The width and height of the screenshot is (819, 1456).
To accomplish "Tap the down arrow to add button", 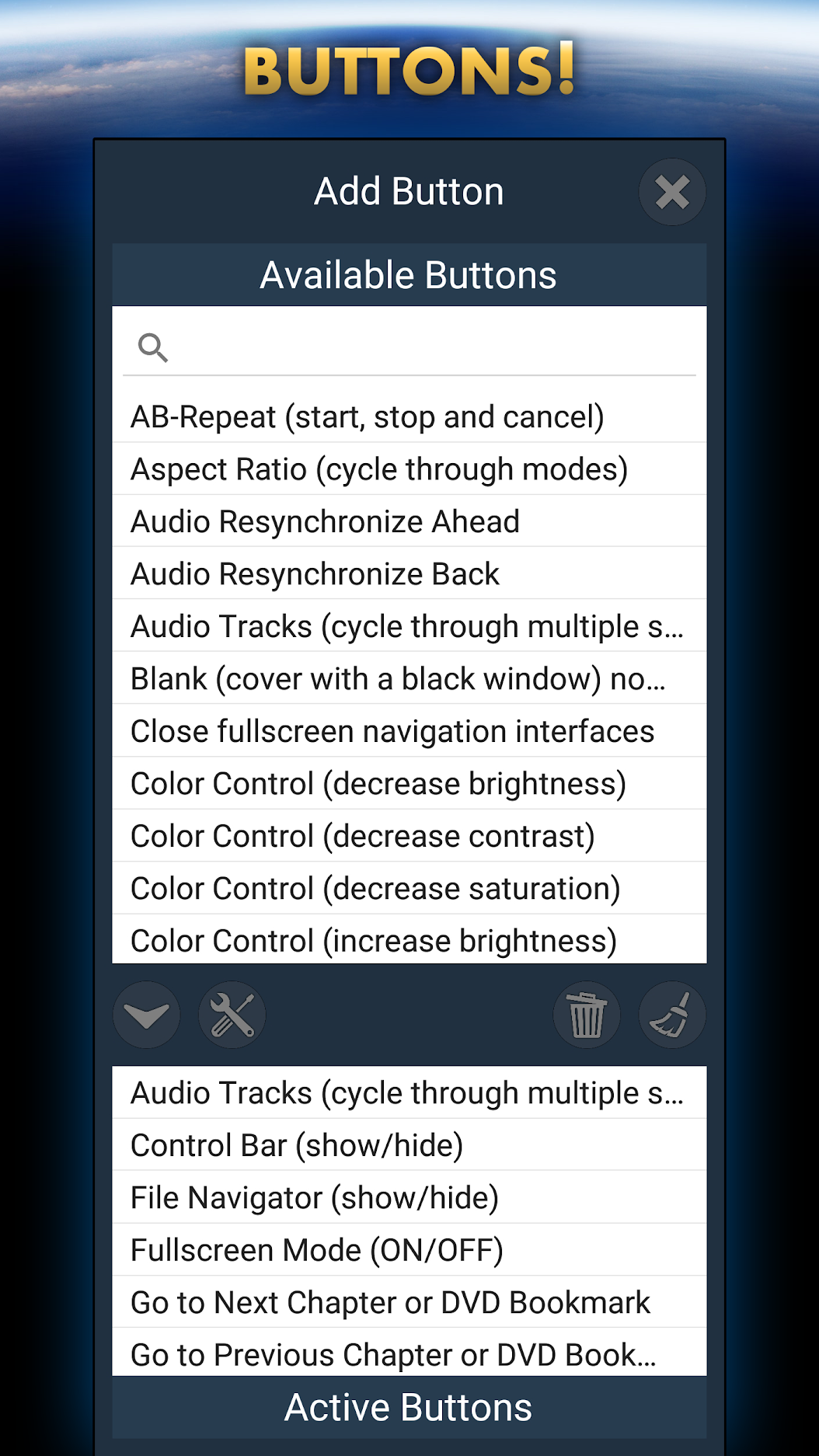I will (147, 1015).
